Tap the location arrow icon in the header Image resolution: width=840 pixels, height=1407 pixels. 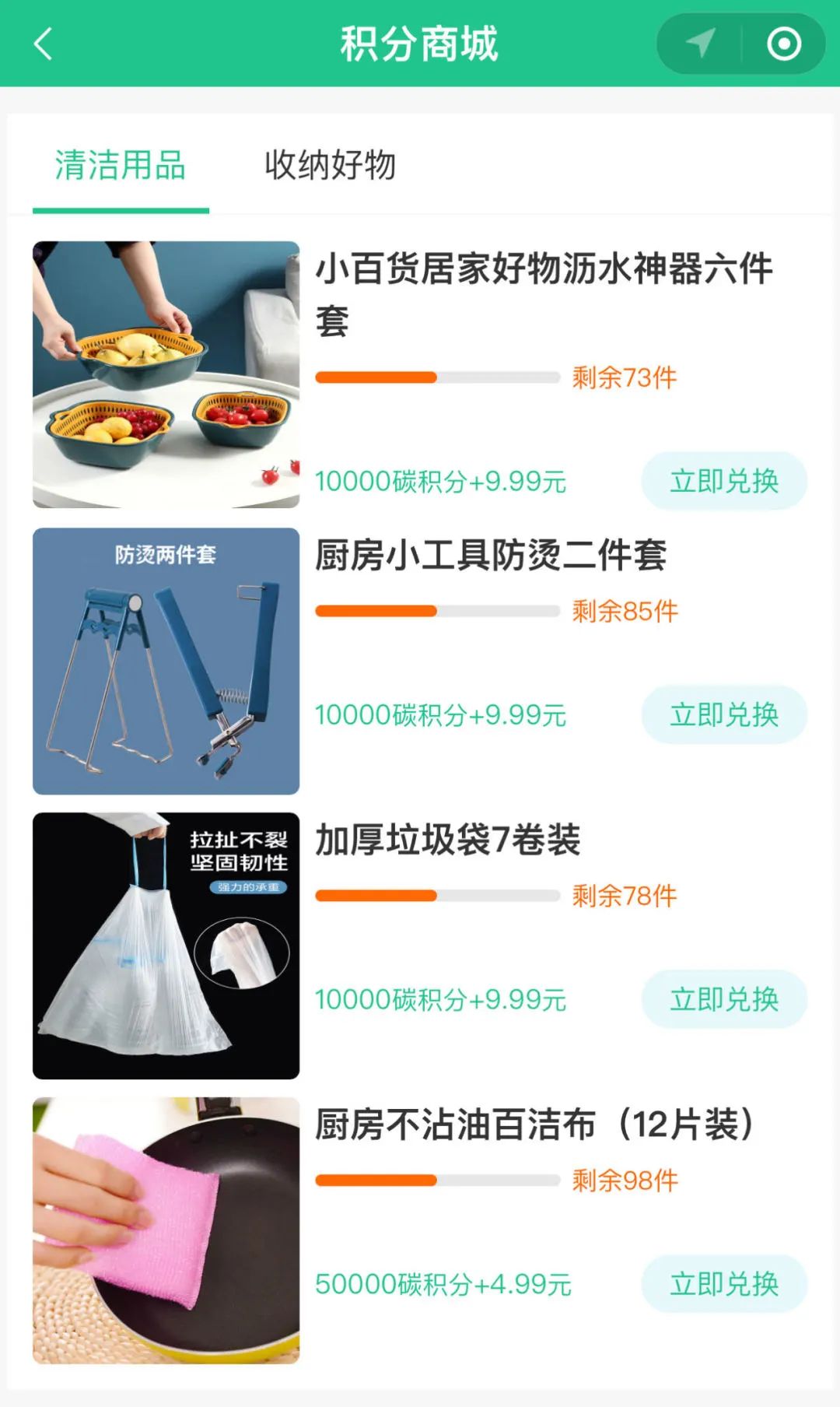(700, 44)
